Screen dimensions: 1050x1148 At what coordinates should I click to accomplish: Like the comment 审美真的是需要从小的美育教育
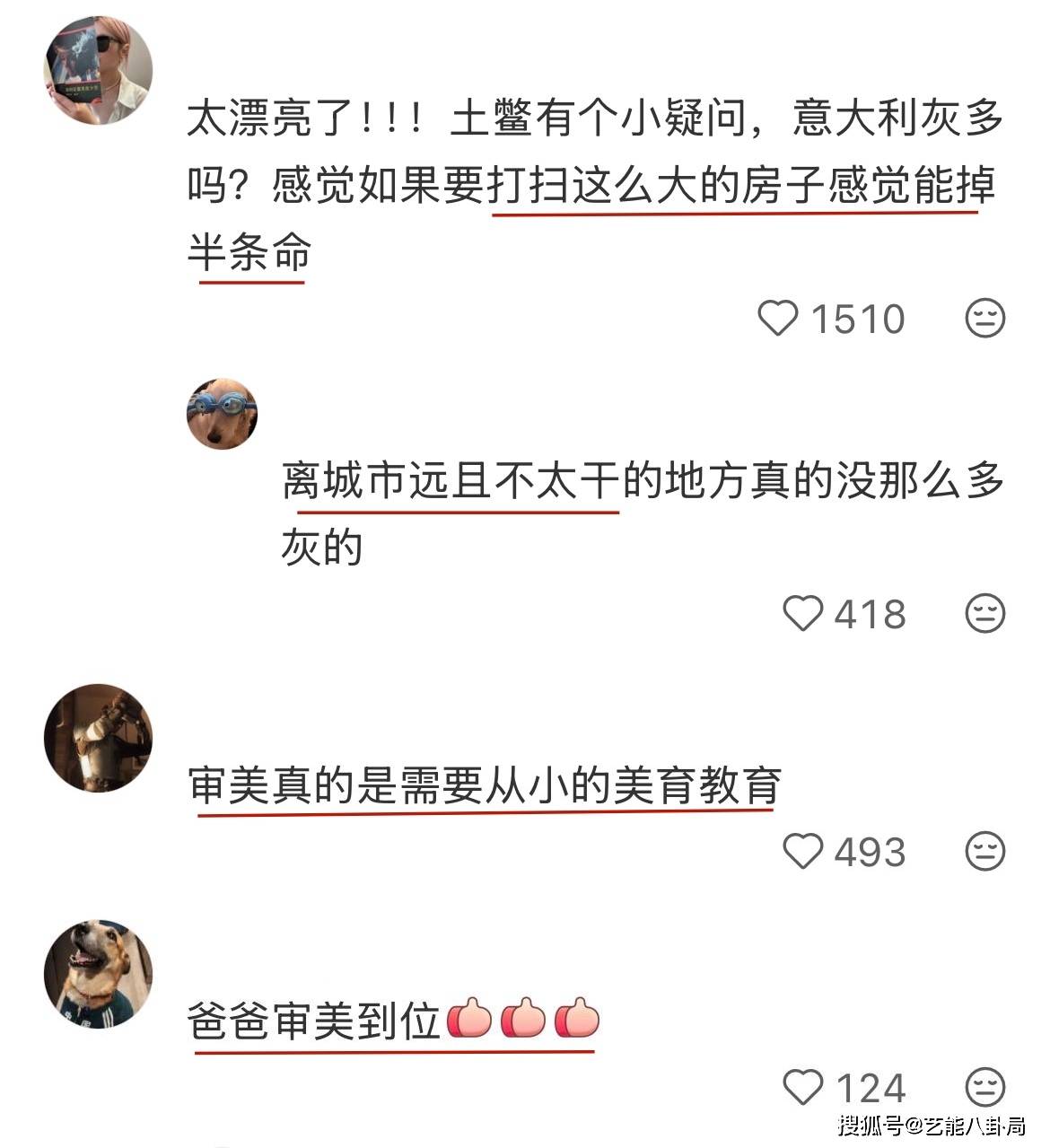coord(802,851)
